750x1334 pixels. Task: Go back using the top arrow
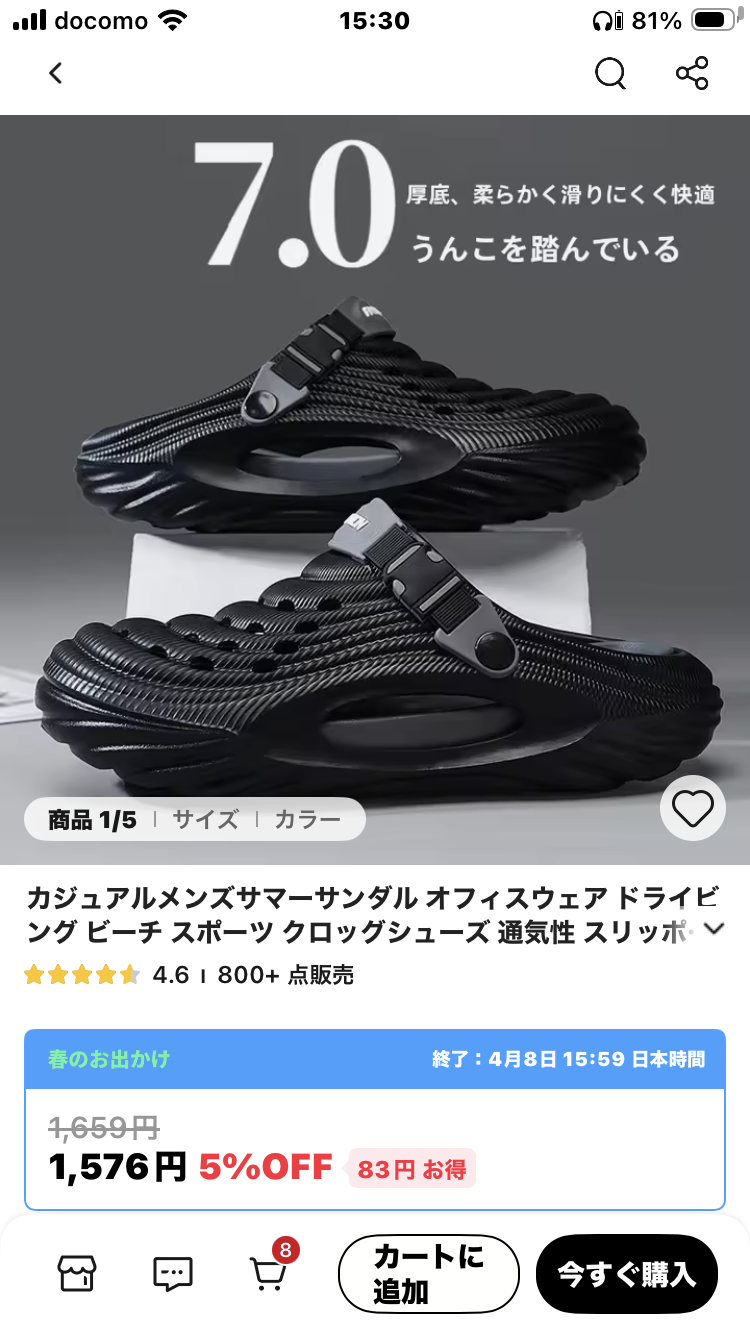(x=56, y=73)
